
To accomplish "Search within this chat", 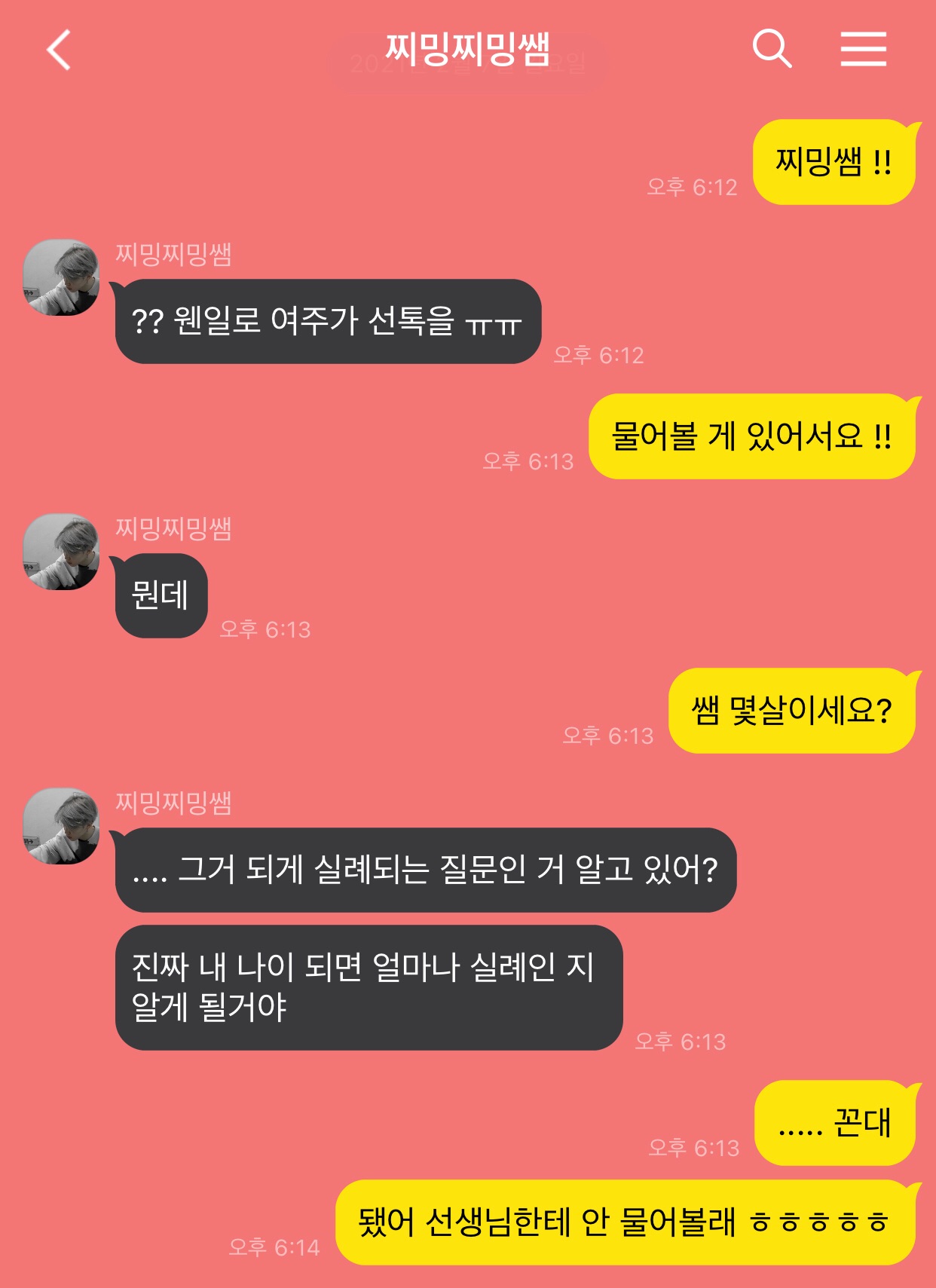I will (772, 50).
